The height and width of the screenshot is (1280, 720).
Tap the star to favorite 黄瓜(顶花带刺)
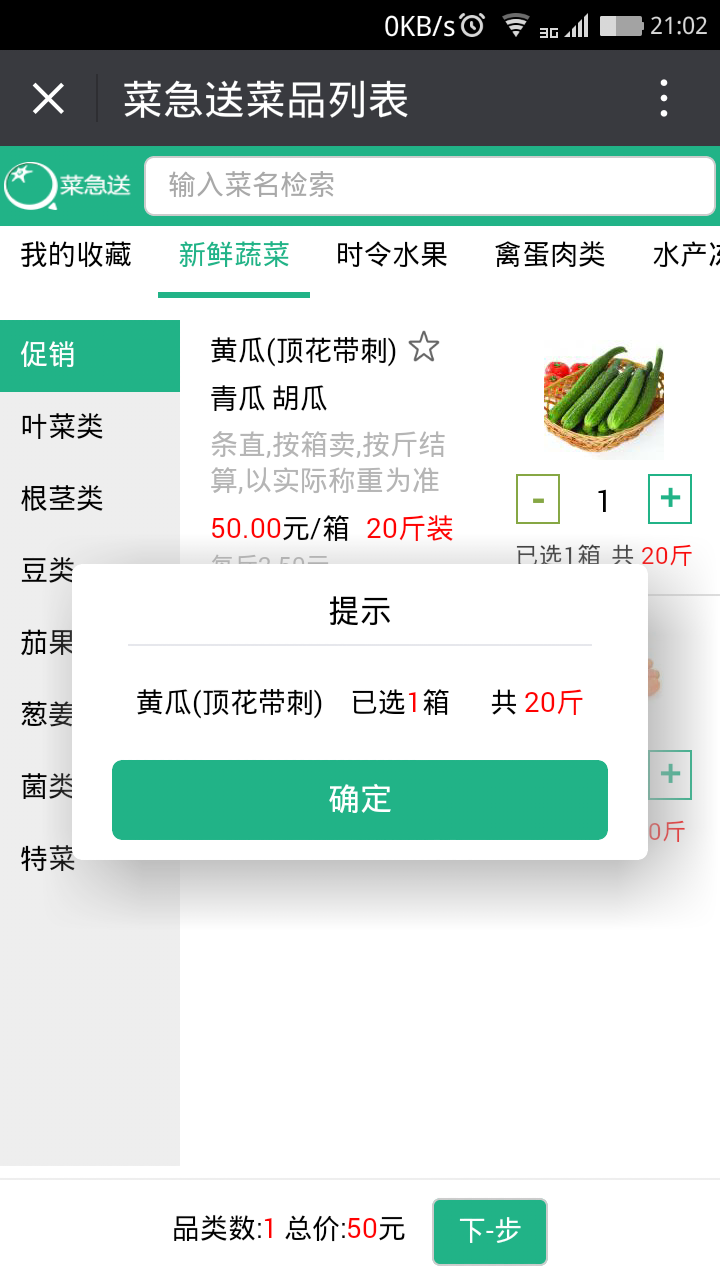click(426, 346)
